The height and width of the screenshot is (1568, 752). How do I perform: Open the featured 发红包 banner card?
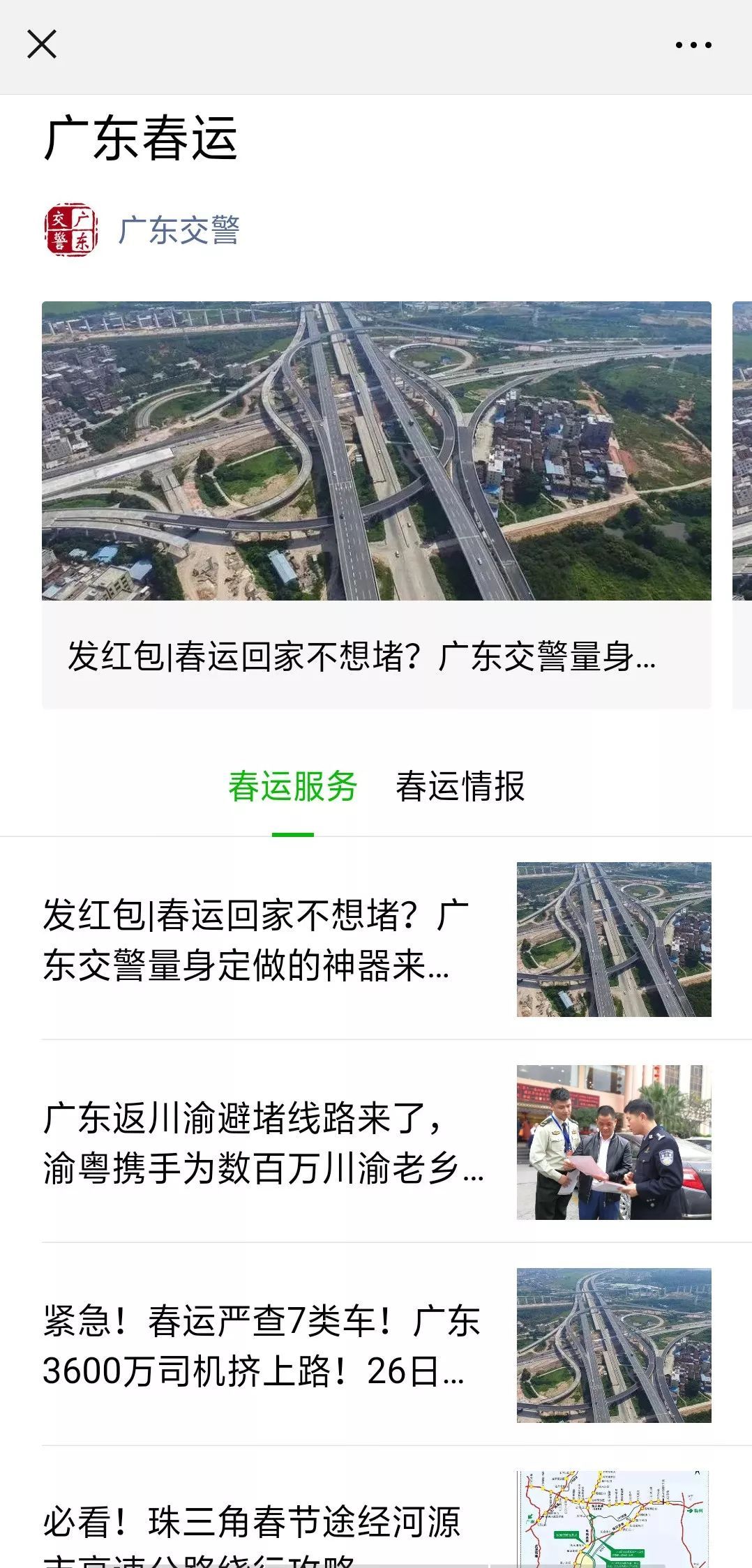(376, 505)
